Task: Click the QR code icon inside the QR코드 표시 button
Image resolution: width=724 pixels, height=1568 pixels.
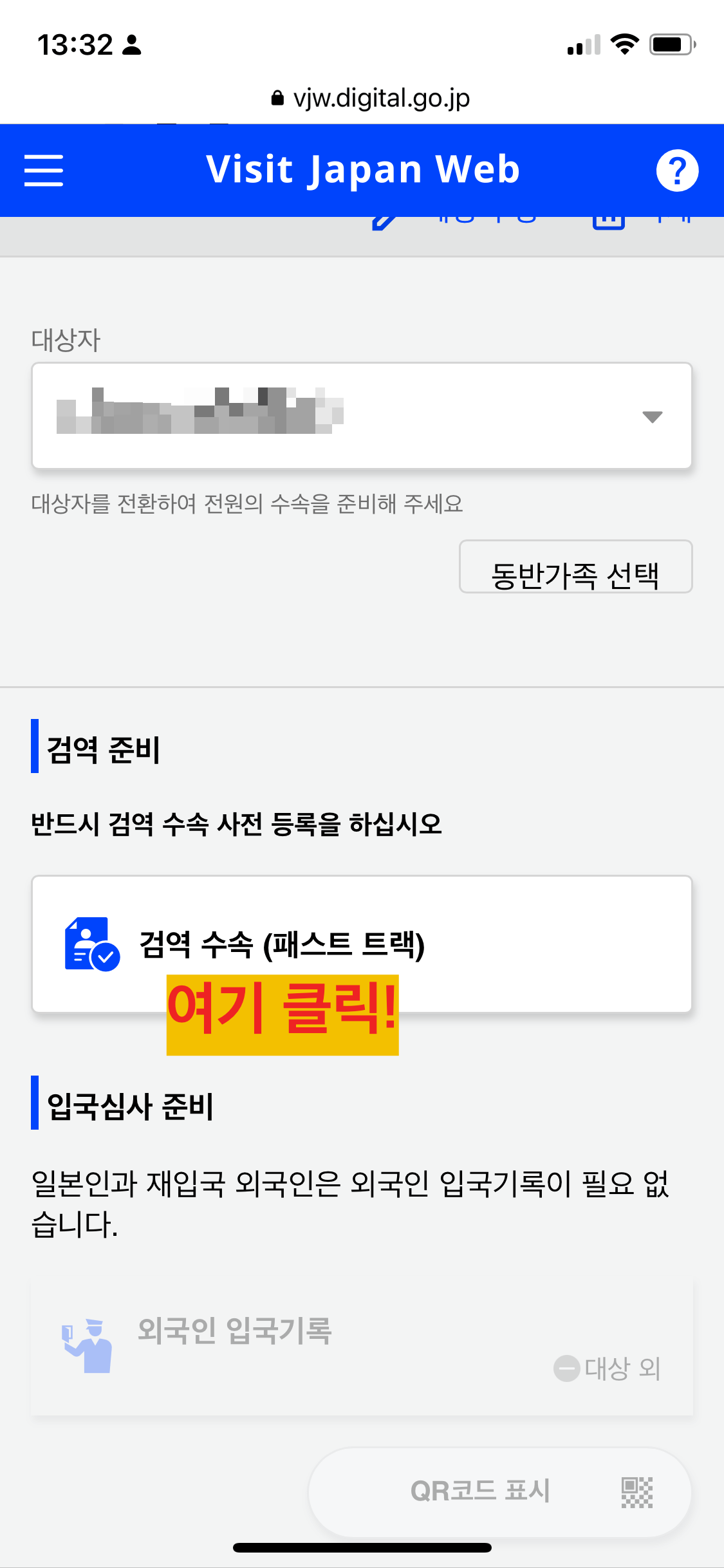Action: click(x=636, y=1493)
